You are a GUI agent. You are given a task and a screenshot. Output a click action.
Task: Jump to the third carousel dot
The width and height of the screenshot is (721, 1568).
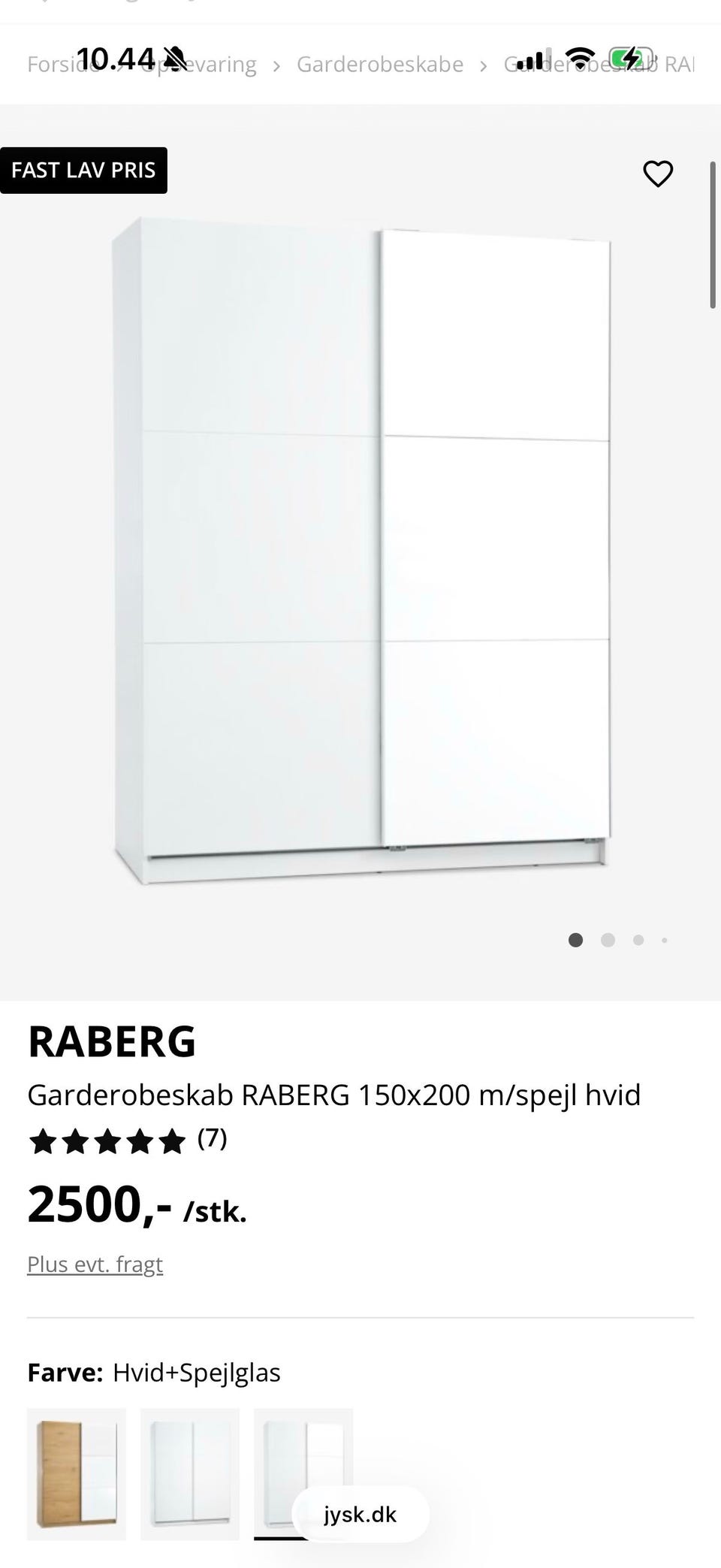coord(638,940)
